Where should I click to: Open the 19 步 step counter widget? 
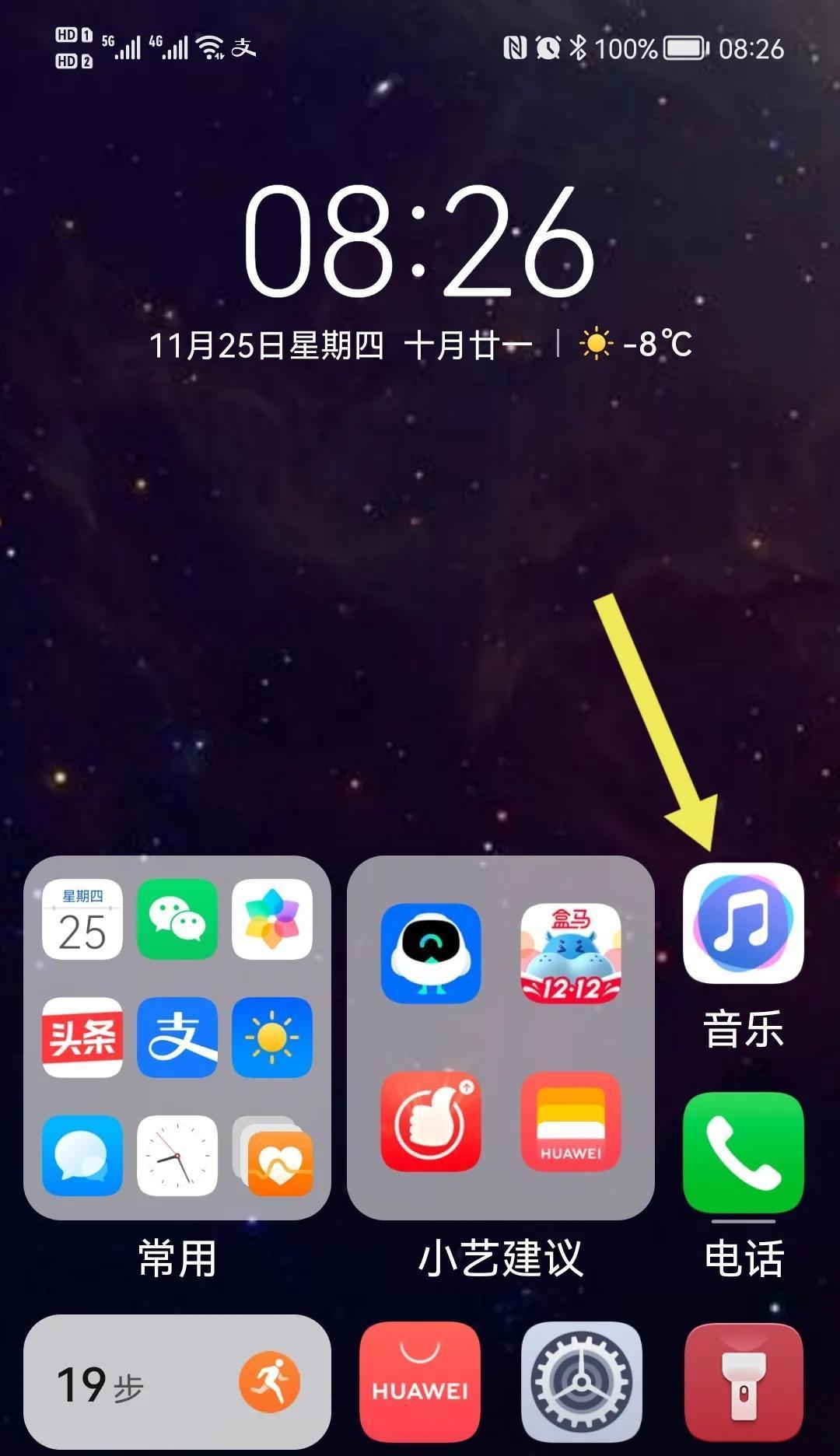(x=177, y=1383)
